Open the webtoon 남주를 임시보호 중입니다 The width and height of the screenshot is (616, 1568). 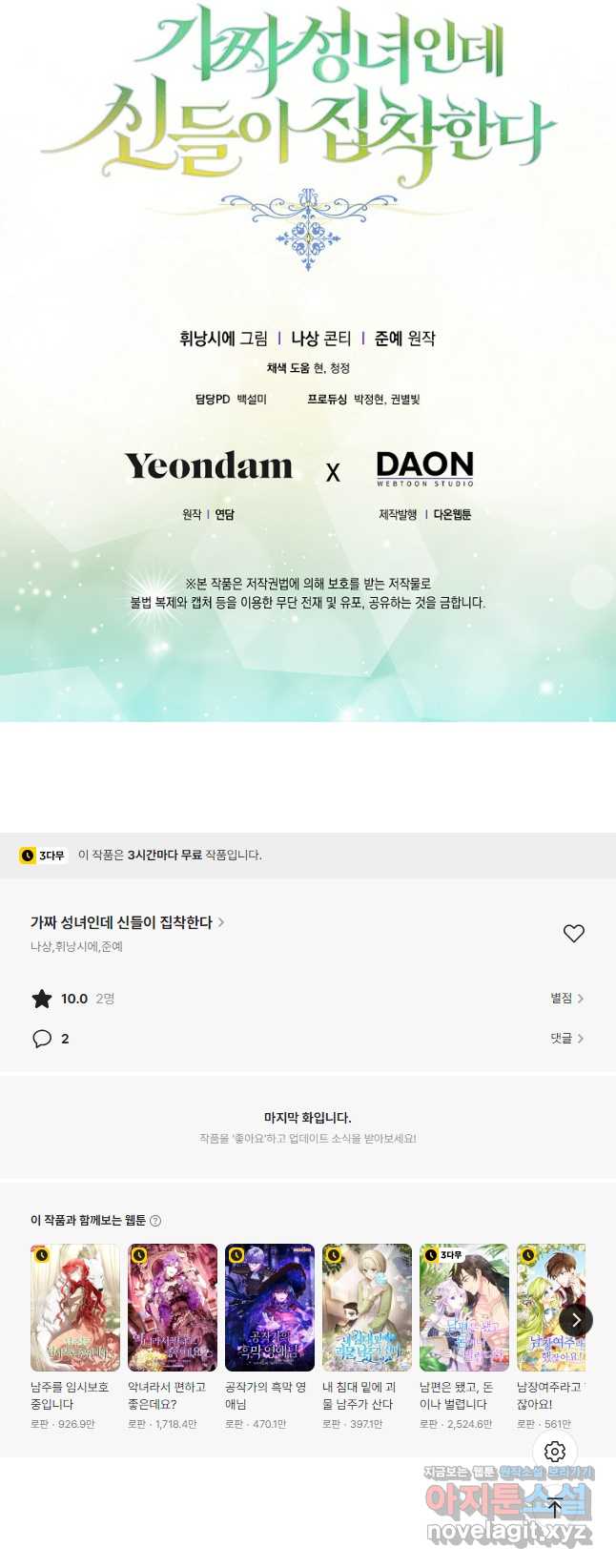[x=75, y=1308]
